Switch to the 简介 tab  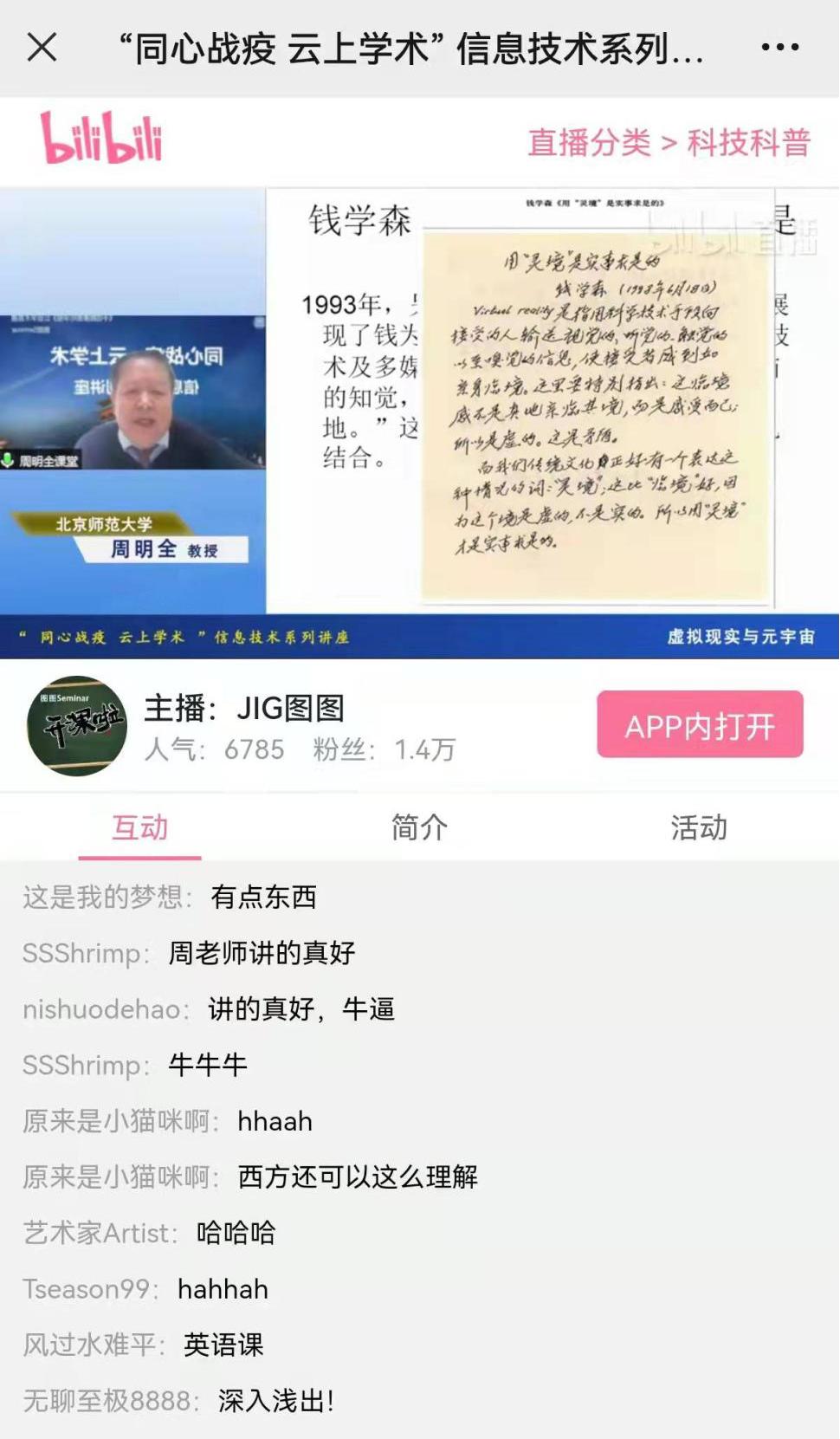coord(419,827)
